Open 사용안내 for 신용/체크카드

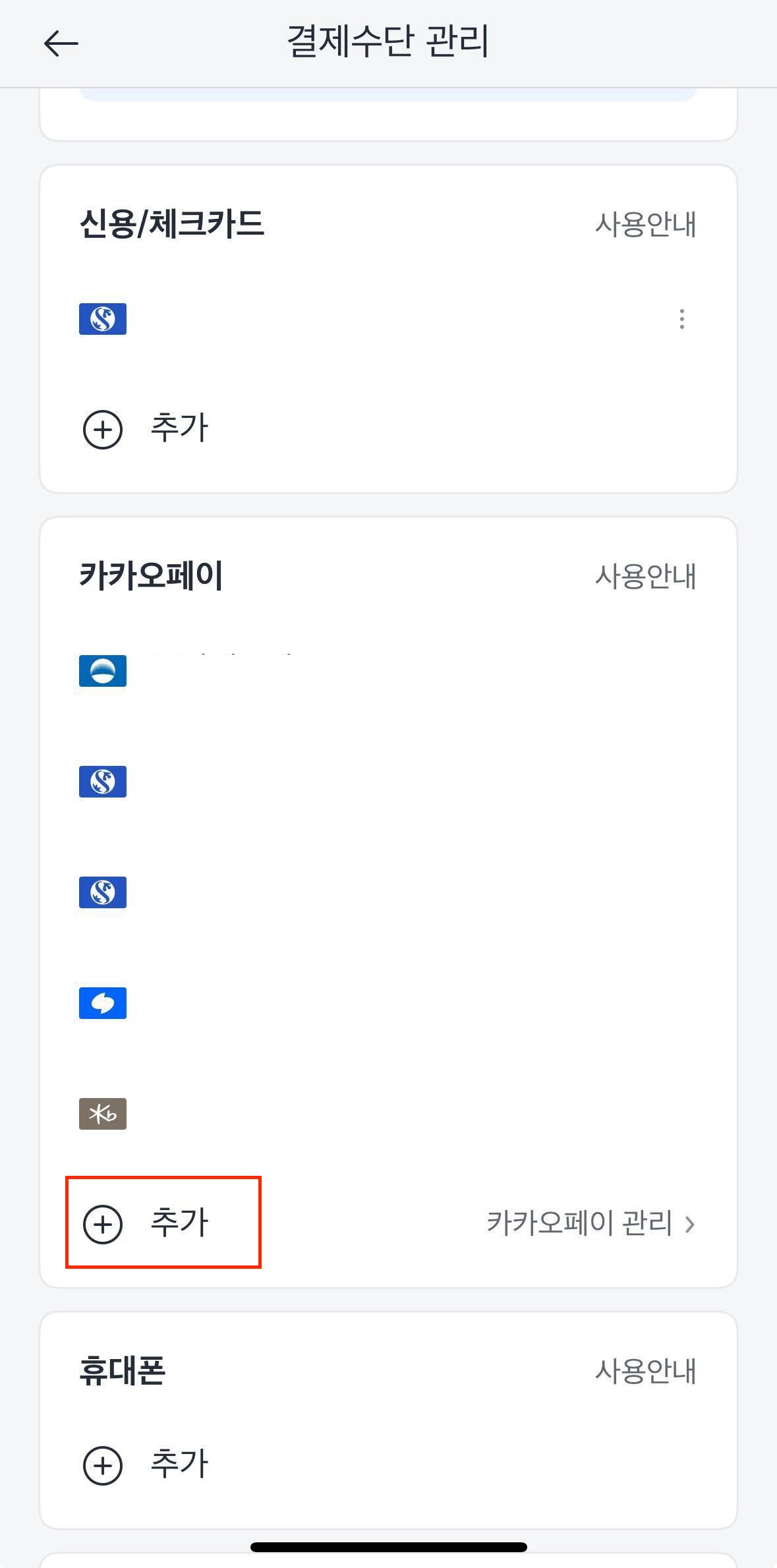coord(645,224)
